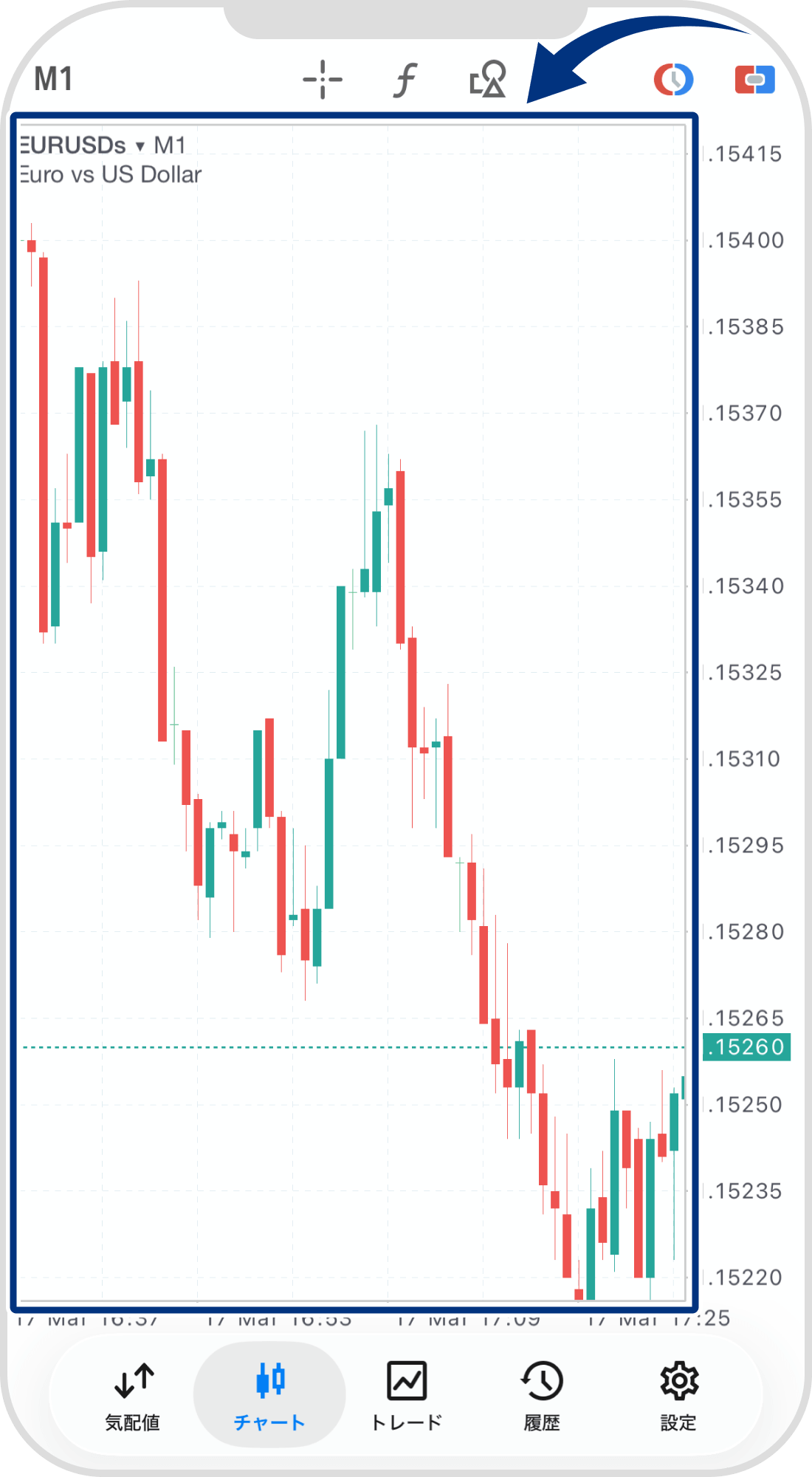Open the indicators (f) menu
Viewport: 812px width, 1477px height.
tap(405, 80)
